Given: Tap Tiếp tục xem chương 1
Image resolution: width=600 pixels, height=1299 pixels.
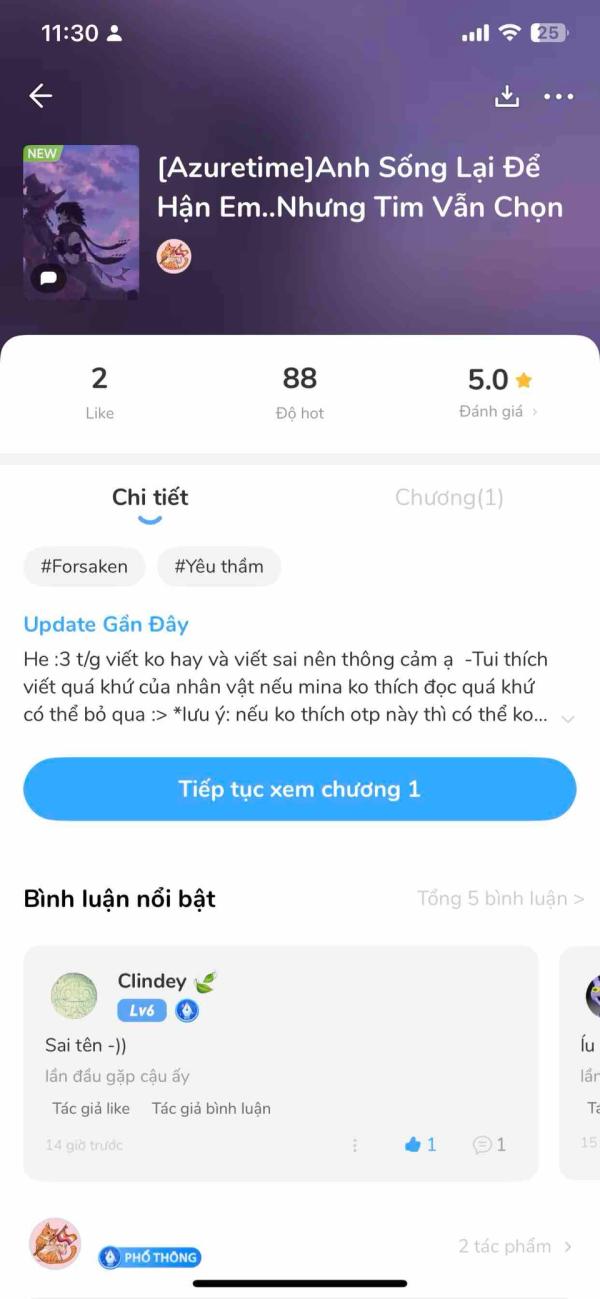Looking at the screenshot, I should point(300,789).
